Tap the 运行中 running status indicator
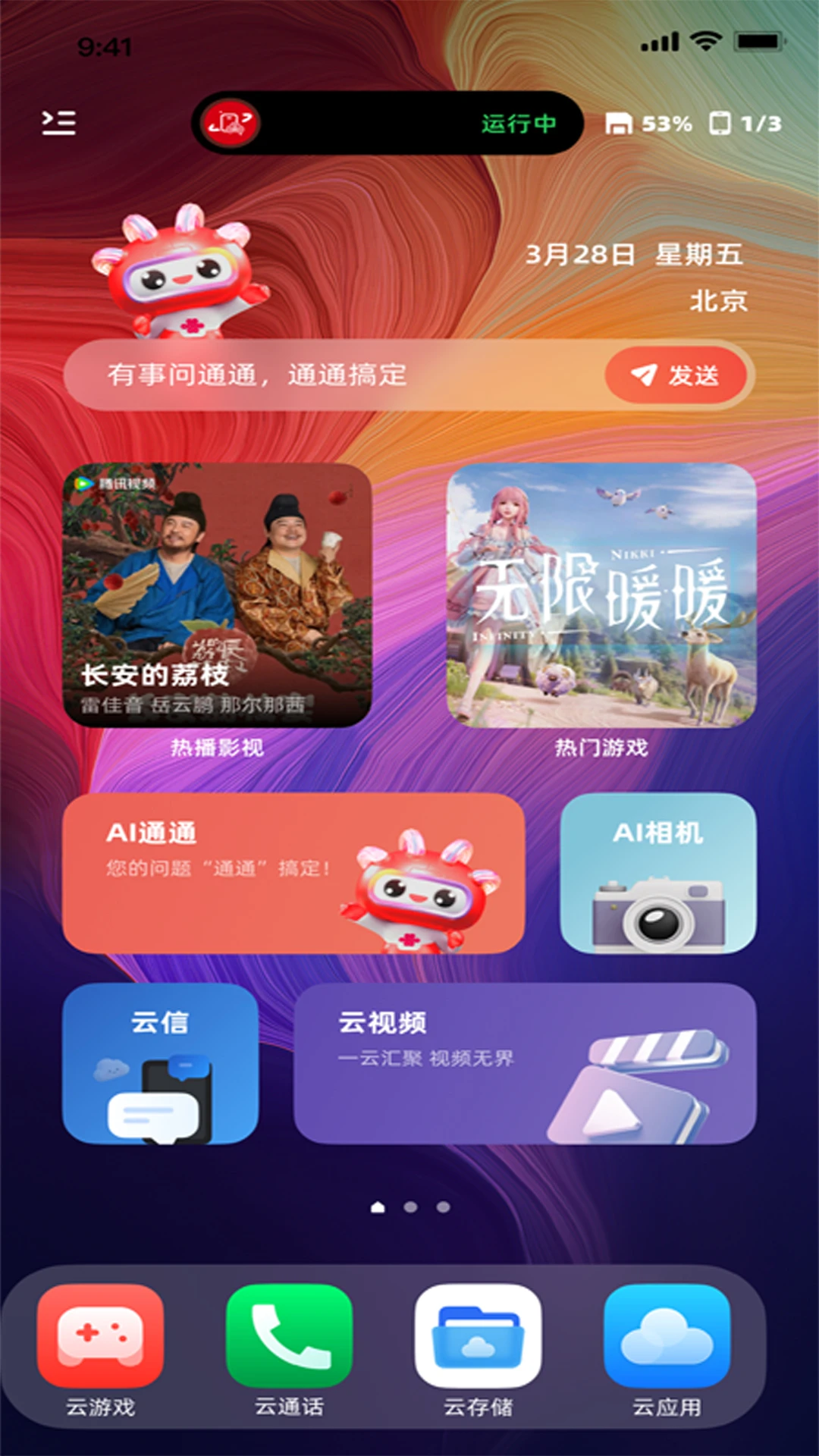The image size is (819, 1456). pos(518,123)
